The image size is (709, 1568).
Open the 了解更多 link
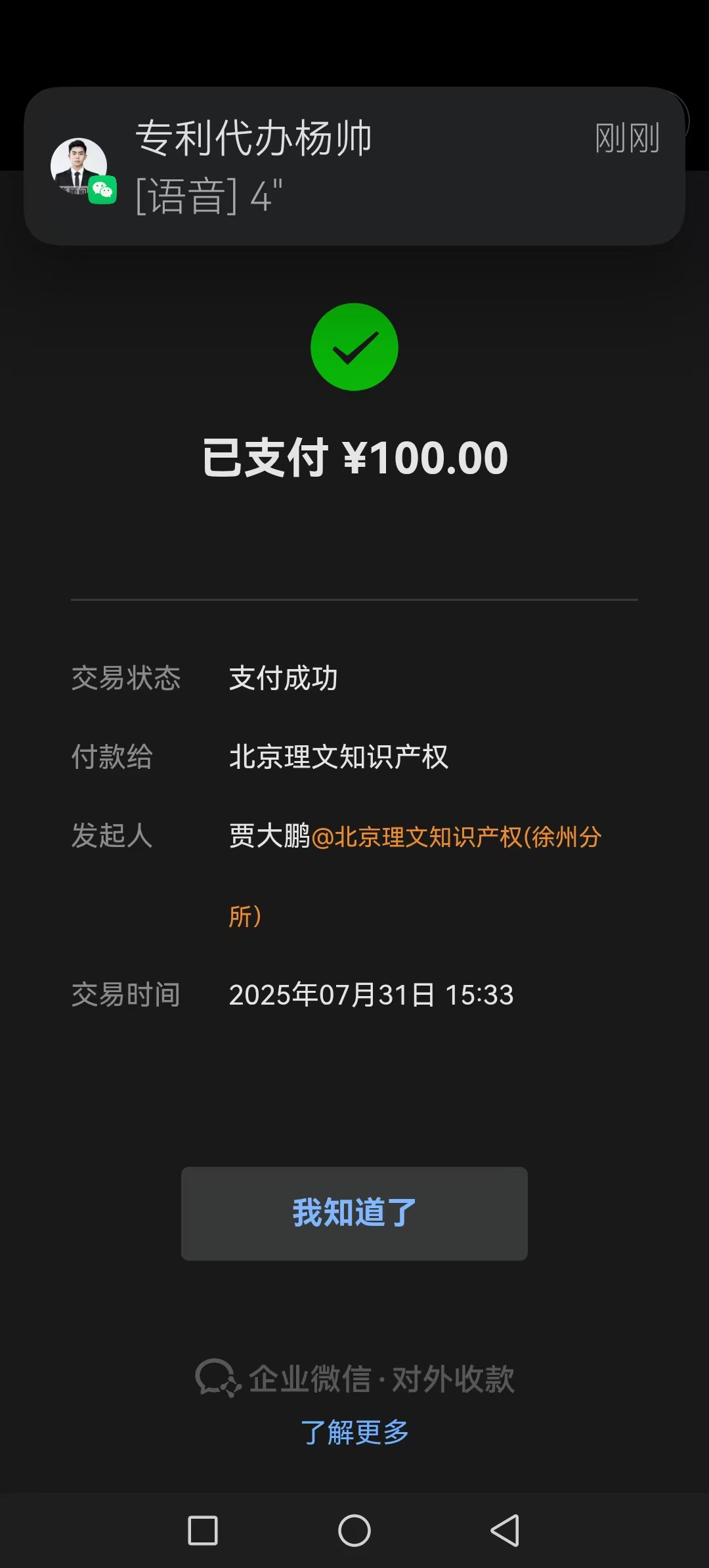click(x=354, y=1431)
